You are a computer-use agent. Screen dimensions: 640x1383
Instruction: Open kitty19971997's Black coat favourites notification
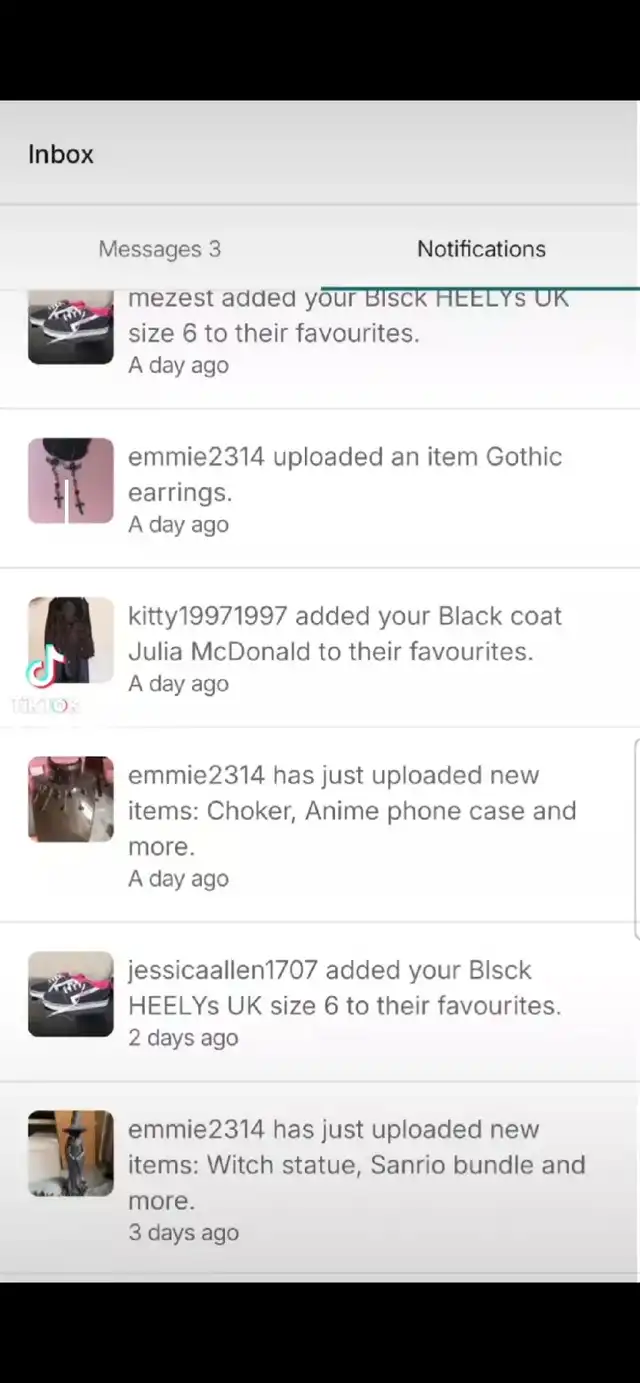tap(345, 648)
